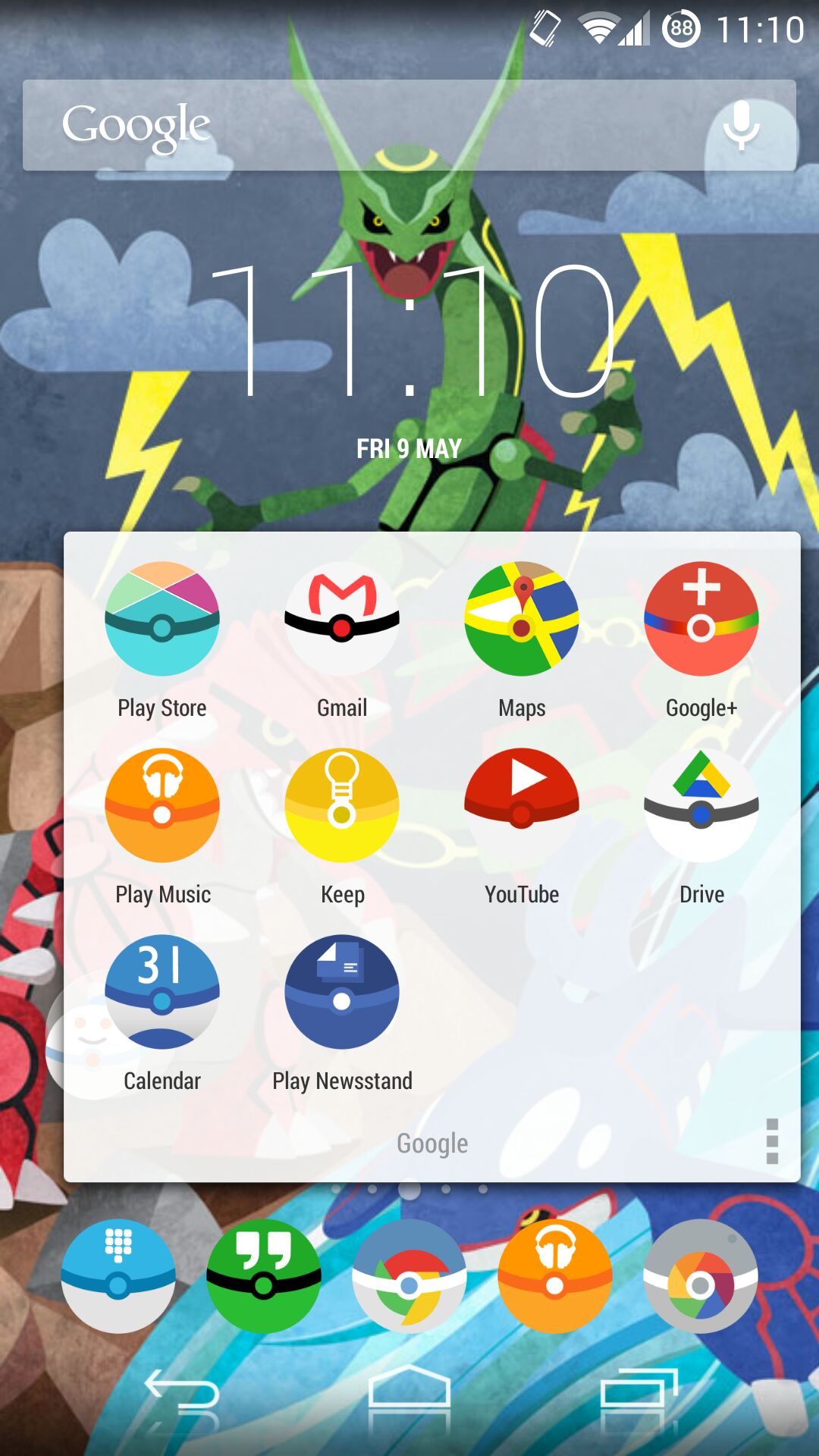Open the Play Store app
The image size is (819, 1456).
click(162, 620)
